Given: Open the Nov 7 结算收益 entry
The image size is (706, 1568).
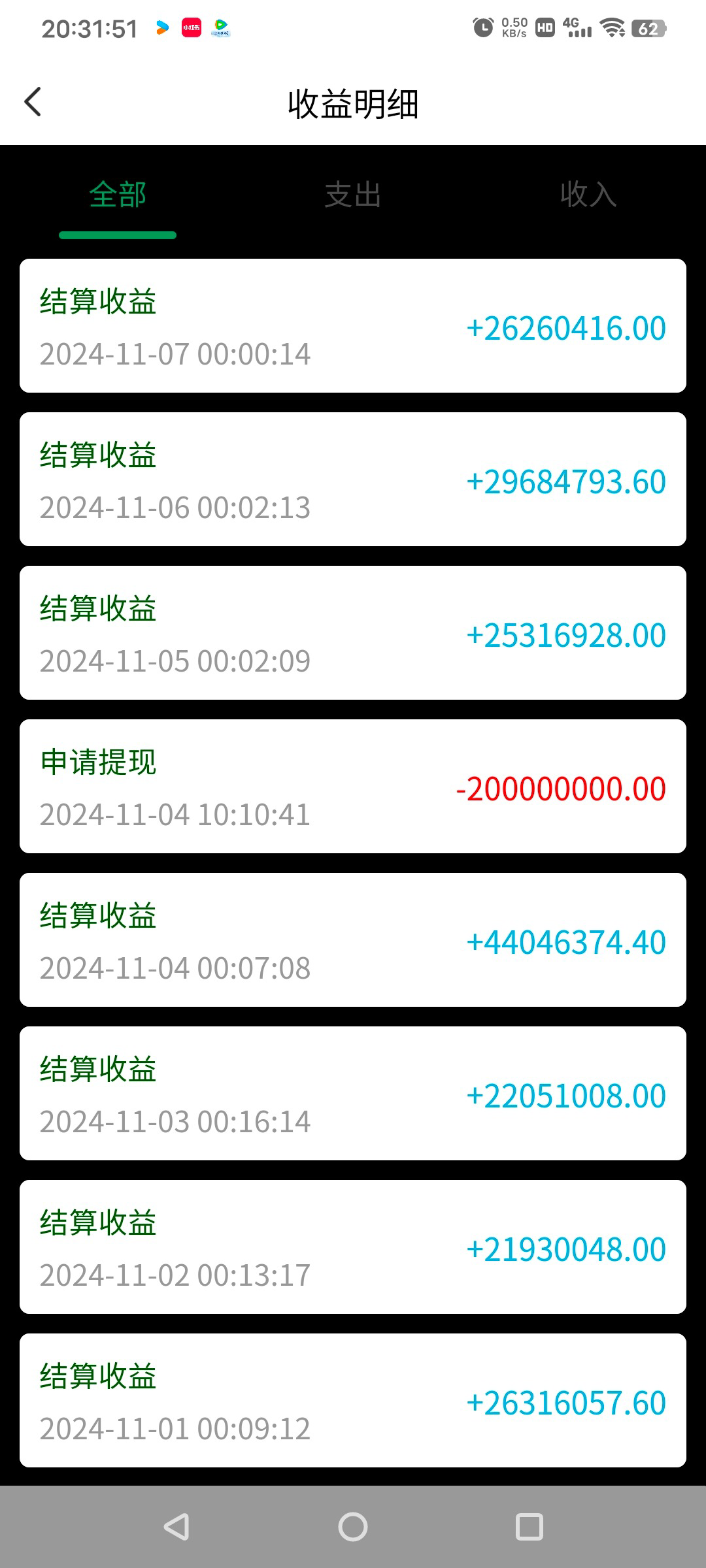Looking at the screenshot, I should click(x=353, y=323).
